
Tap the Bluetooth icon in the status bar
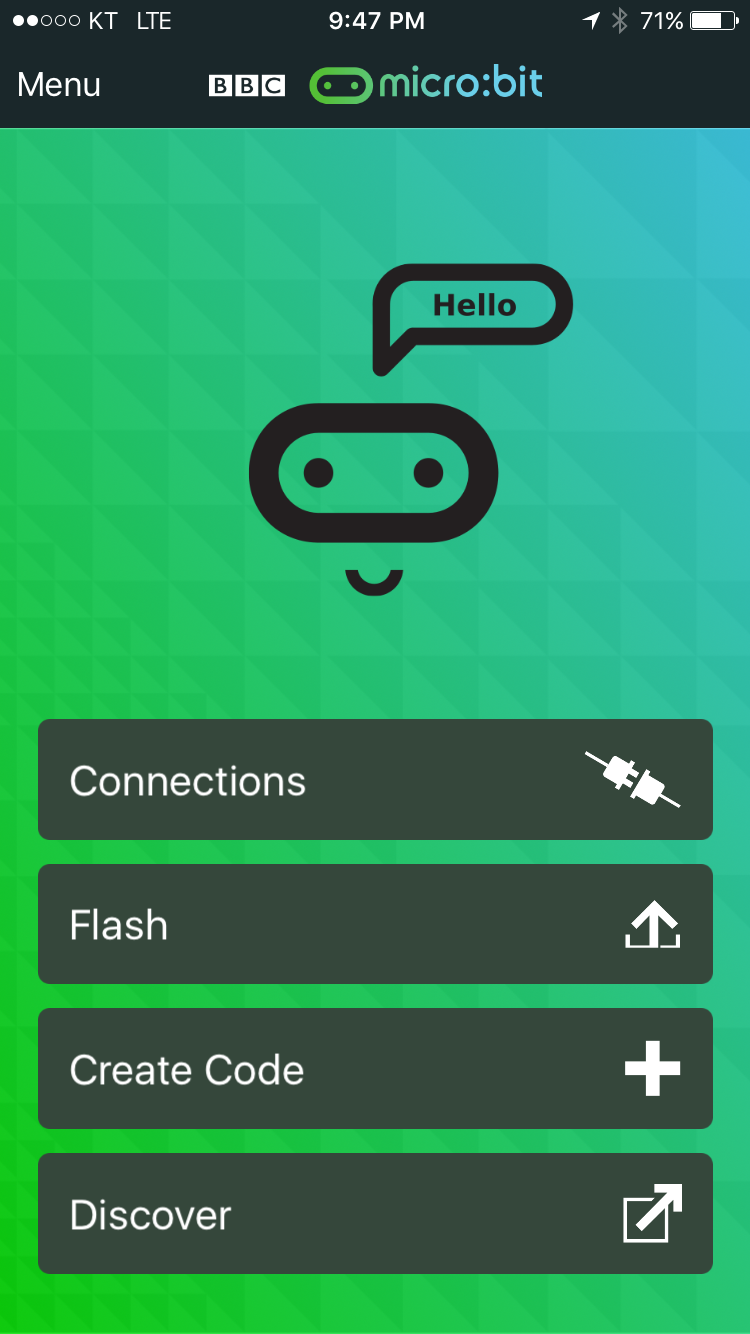621,18
